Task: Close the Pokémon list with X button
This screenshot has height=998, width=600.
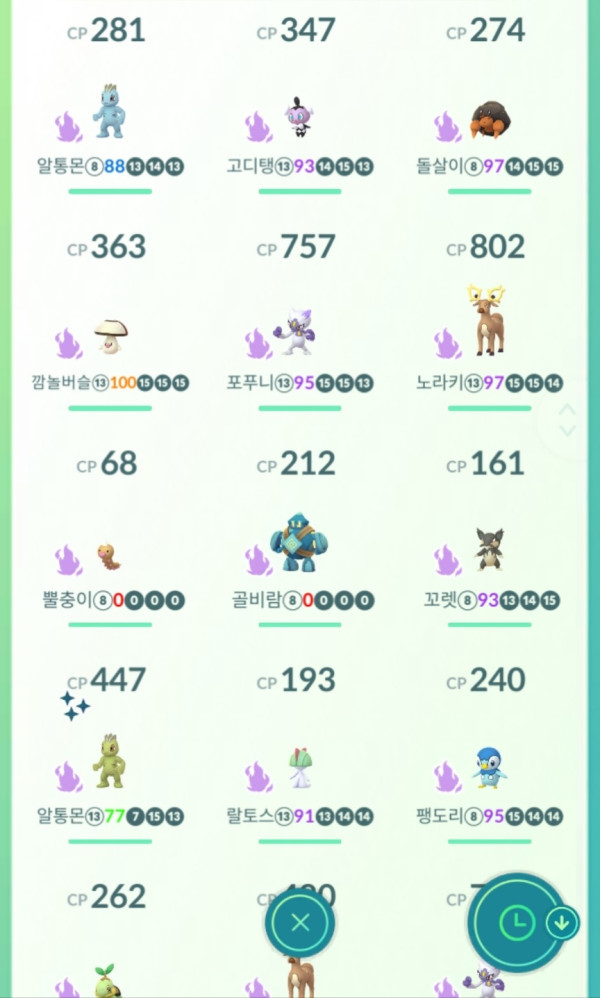Action: tap(300, 922)
